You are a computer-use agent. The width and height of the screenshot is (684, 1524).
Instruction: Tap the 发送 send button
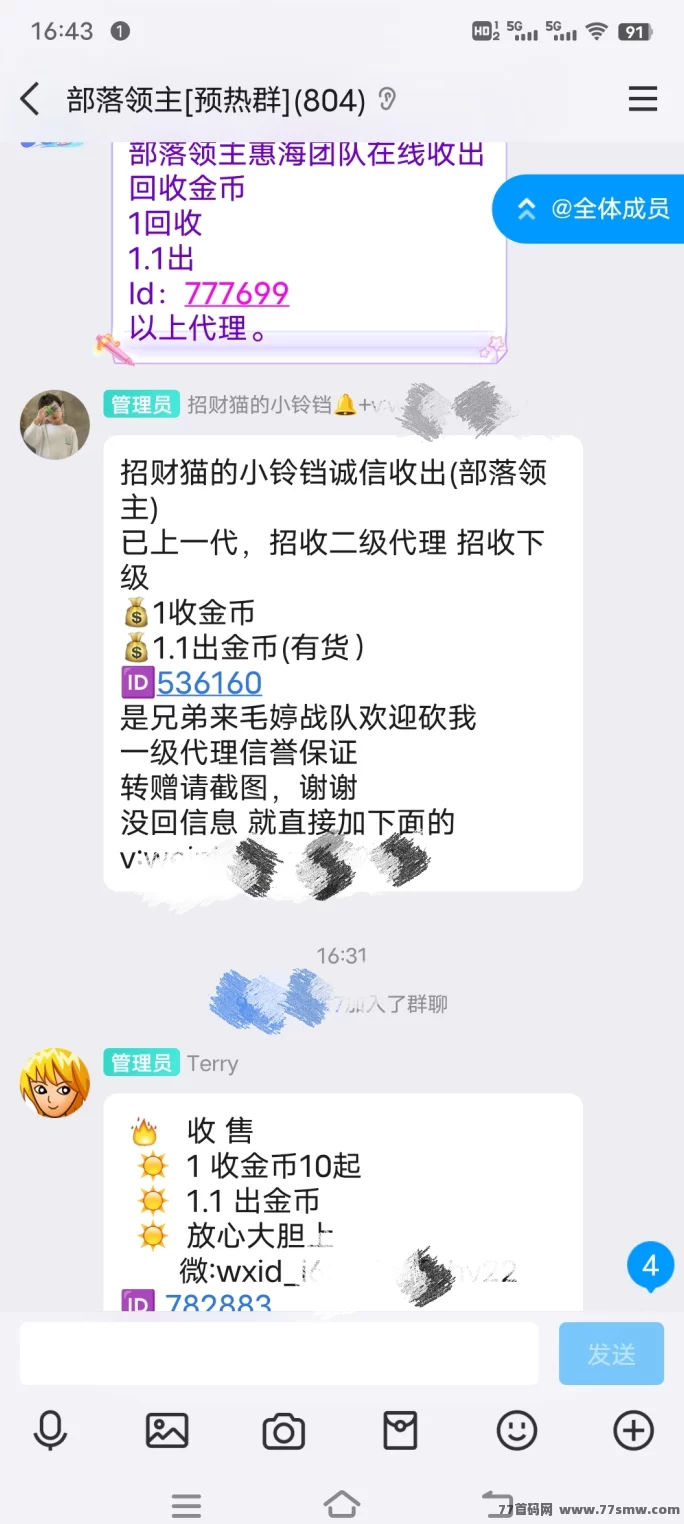611,1353
